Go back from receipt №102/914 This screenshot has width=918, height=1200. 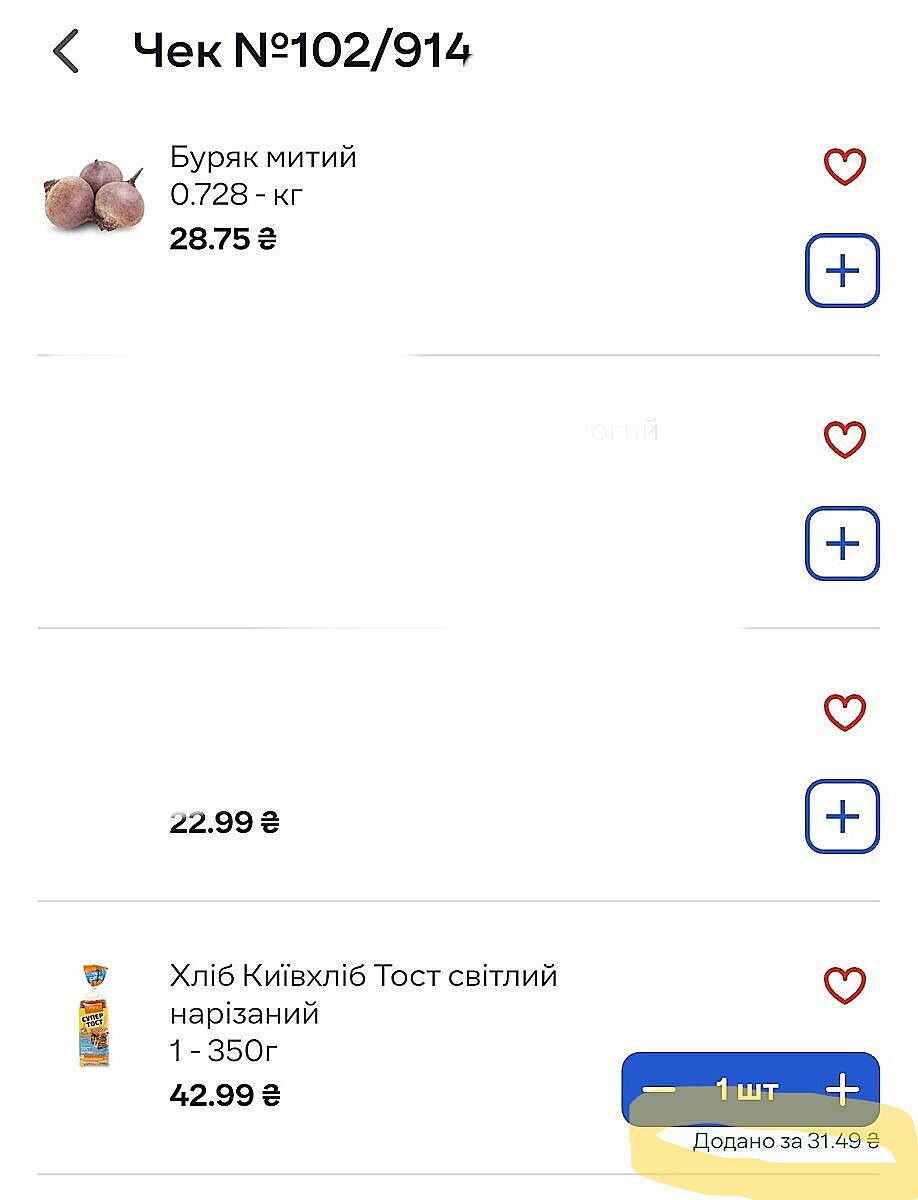tap(66, 52)
